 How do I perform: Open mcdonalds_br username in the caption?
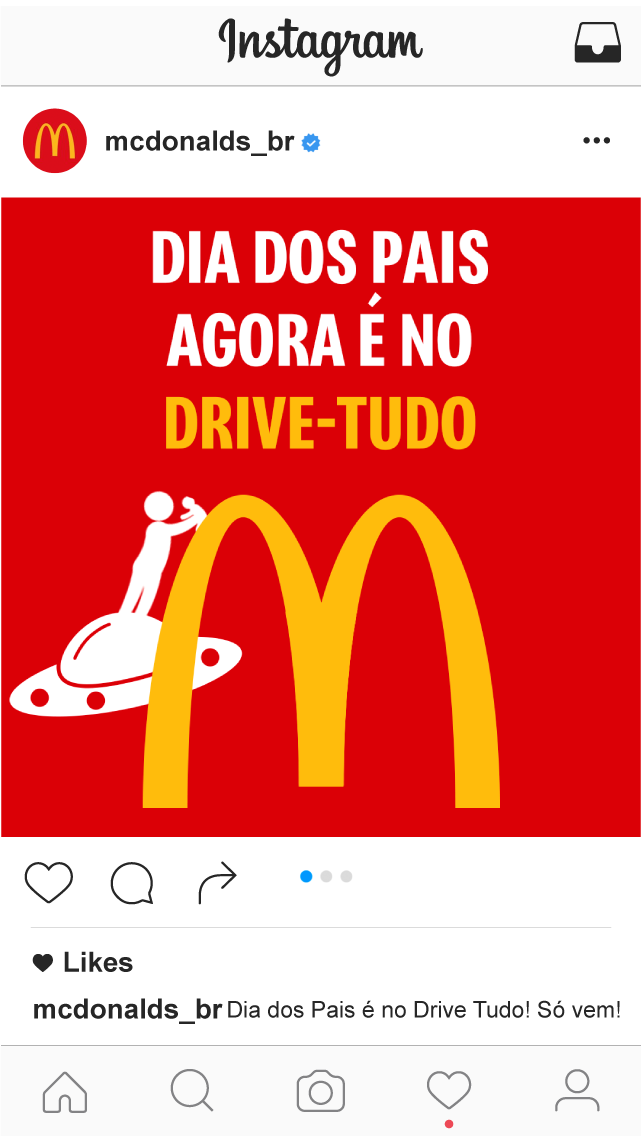point(127,1010)
